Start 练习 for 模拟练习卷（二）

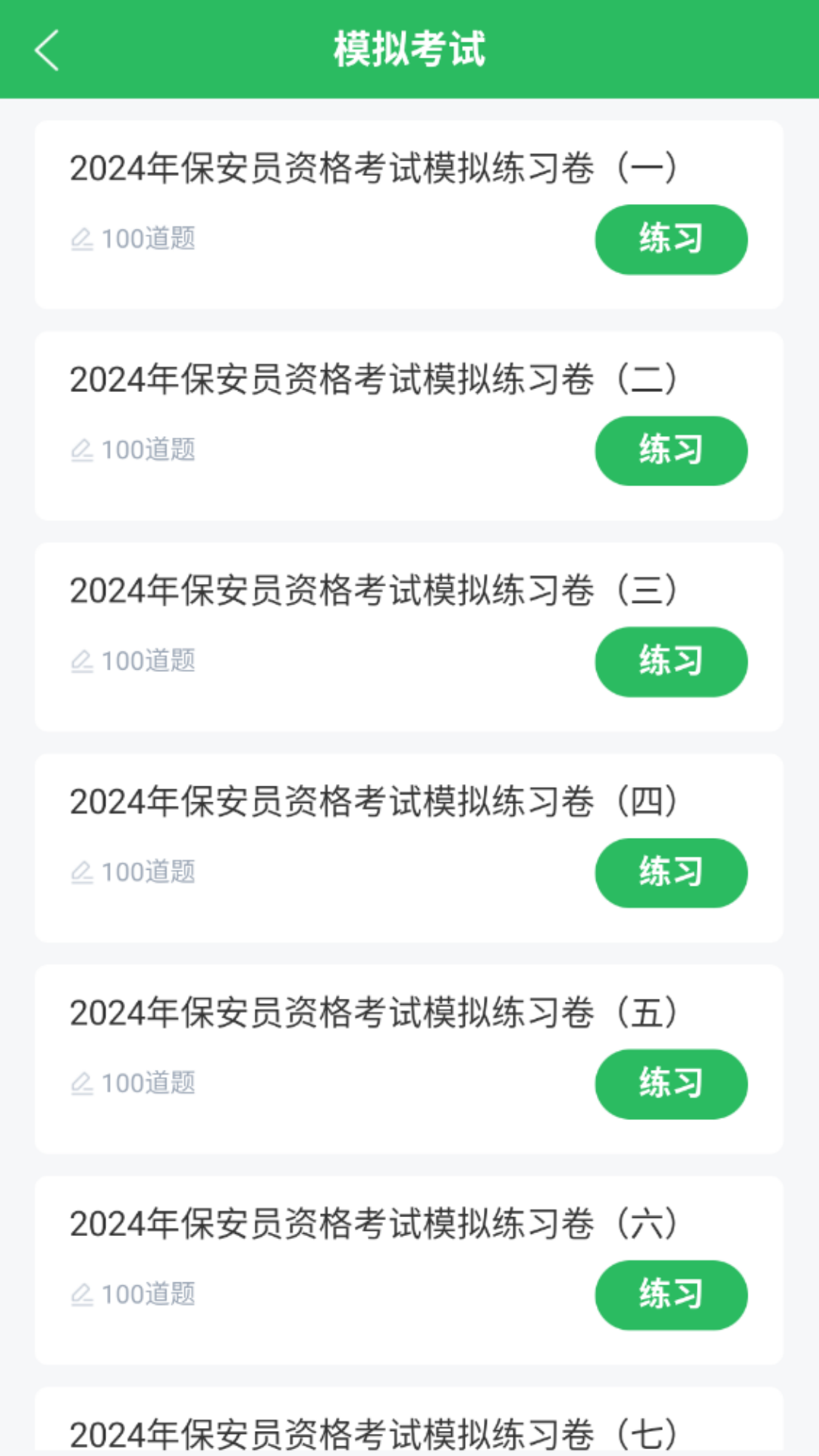click(x=670, y=450)
